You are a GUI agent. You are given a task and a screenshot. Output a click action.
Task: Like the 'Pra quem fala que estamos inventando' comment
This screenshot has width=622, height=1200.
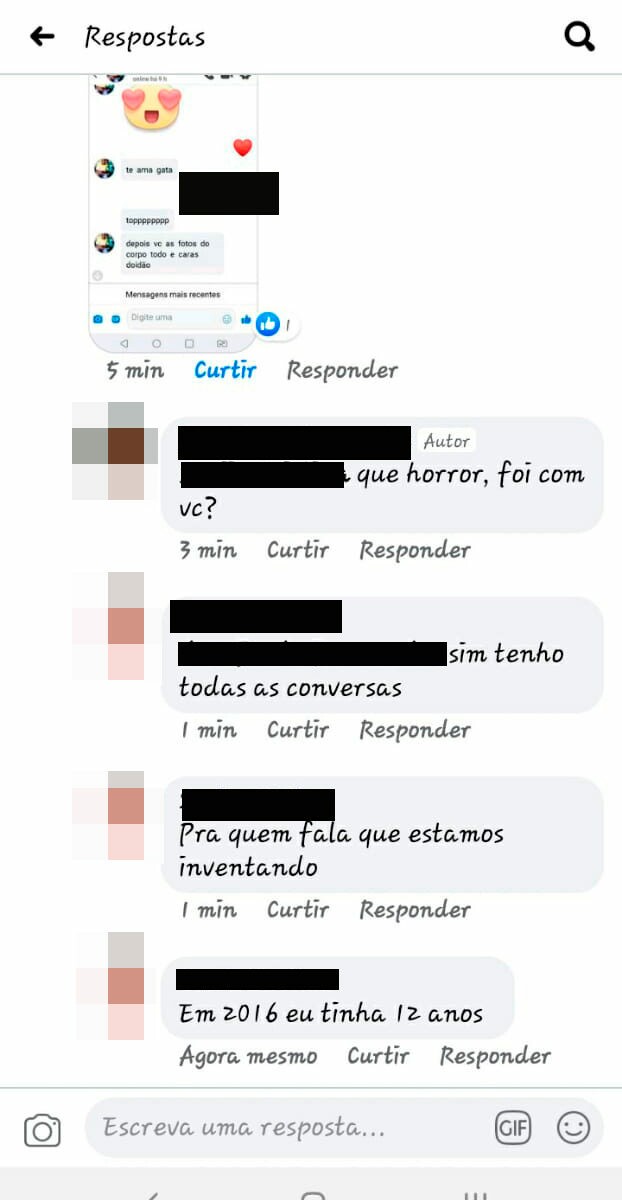297,910
